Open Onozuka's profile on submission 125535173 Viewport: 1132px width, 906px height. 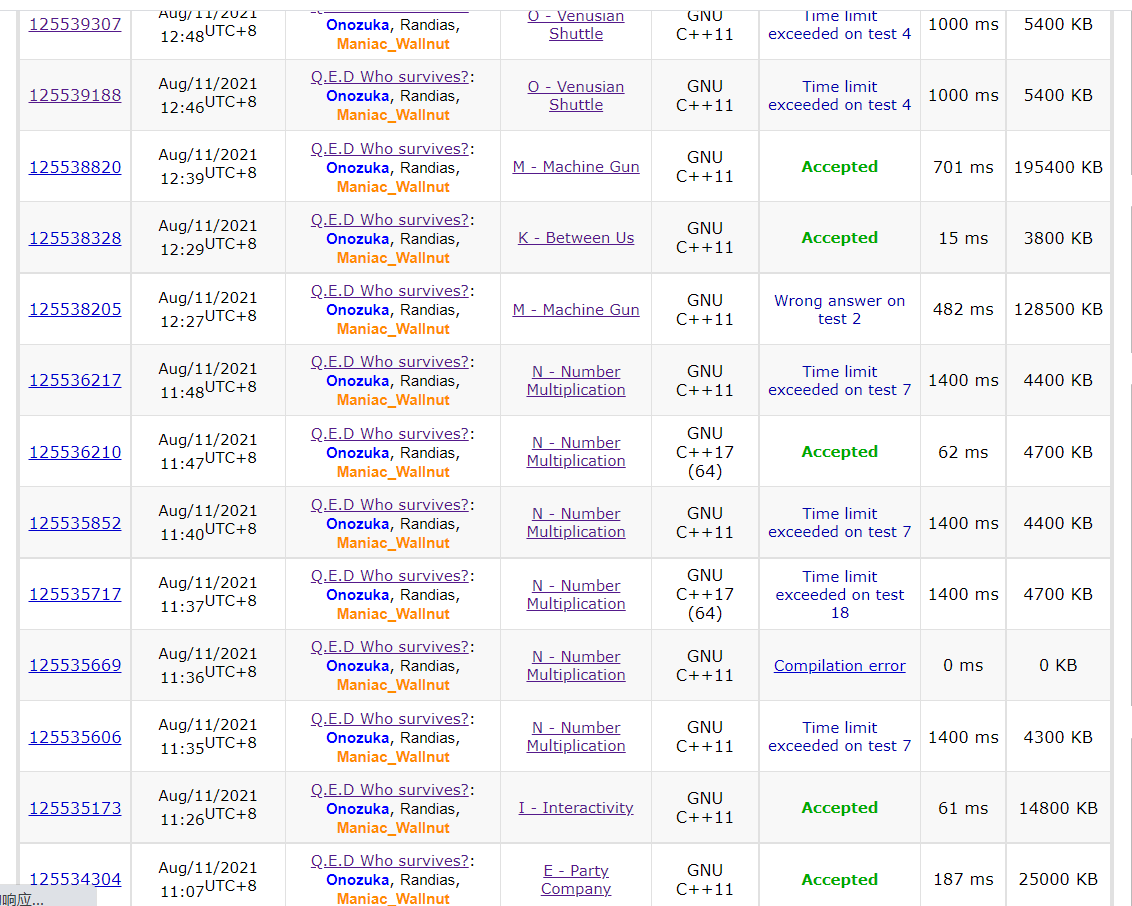tap(357, 809)
